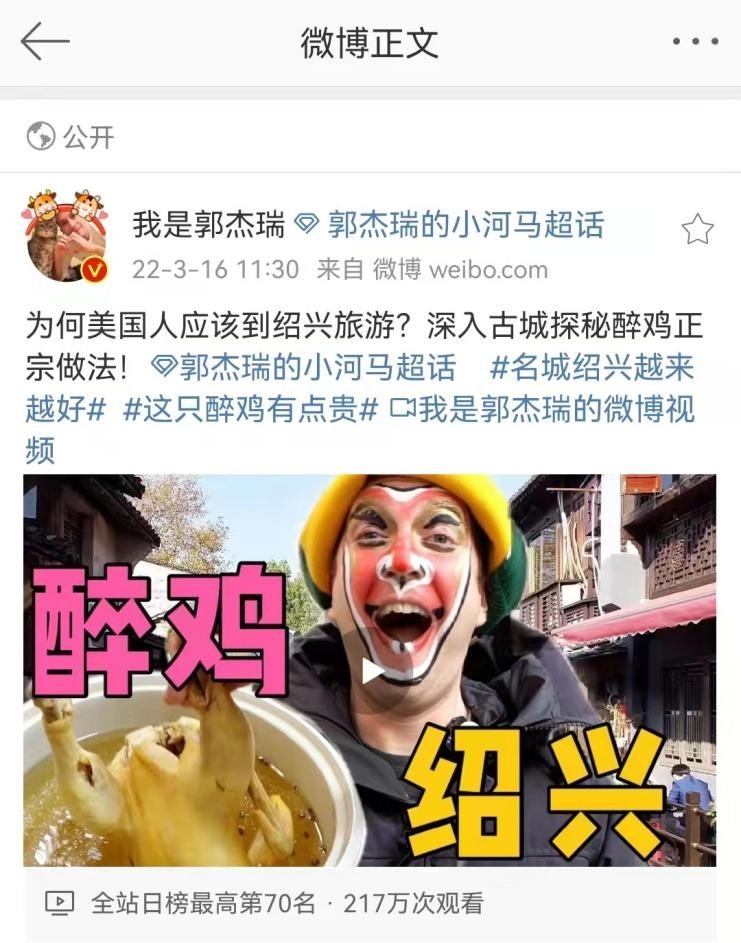Favorite this post with the star icon
The height and width of the screenshot is (943, 741).
coord(697,230)
